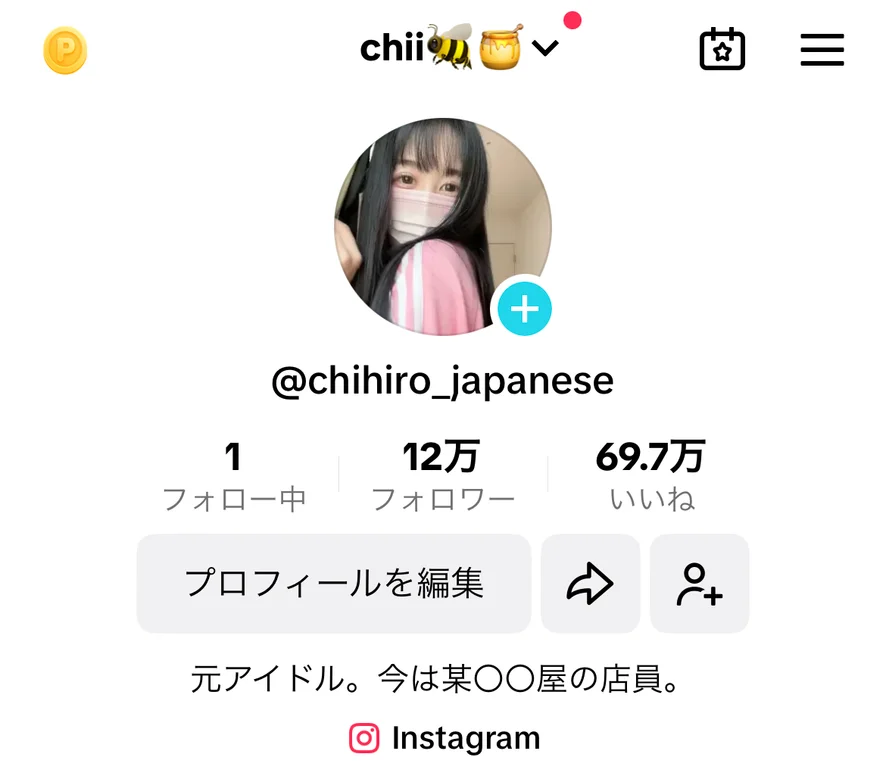This screenshot has width=886, height=775.
Task: Share this profile with the arrow button
Action: [590, 584]
